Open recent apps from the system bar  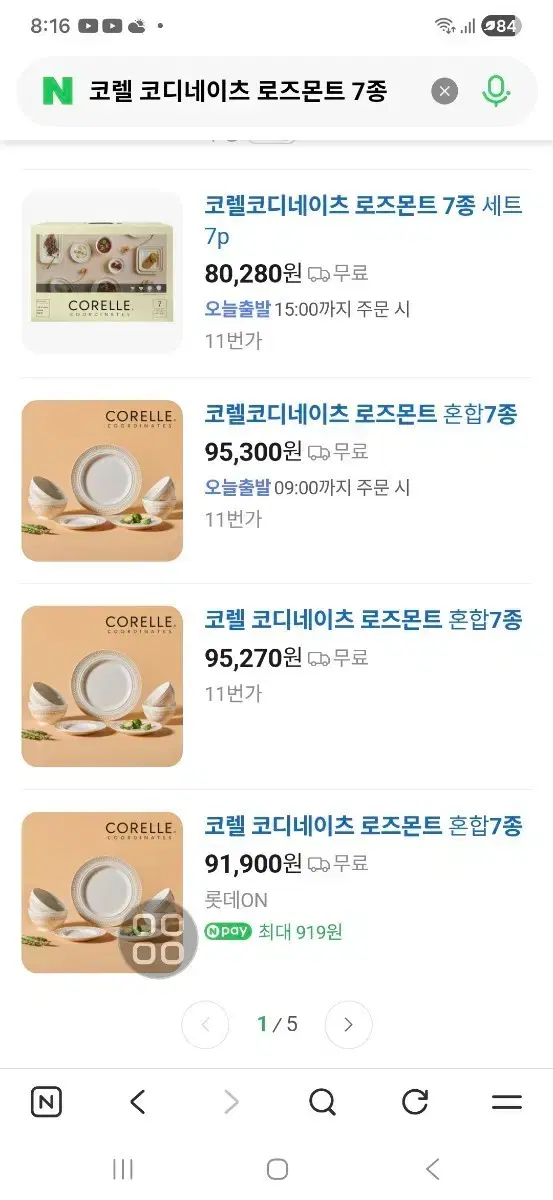123,1169
